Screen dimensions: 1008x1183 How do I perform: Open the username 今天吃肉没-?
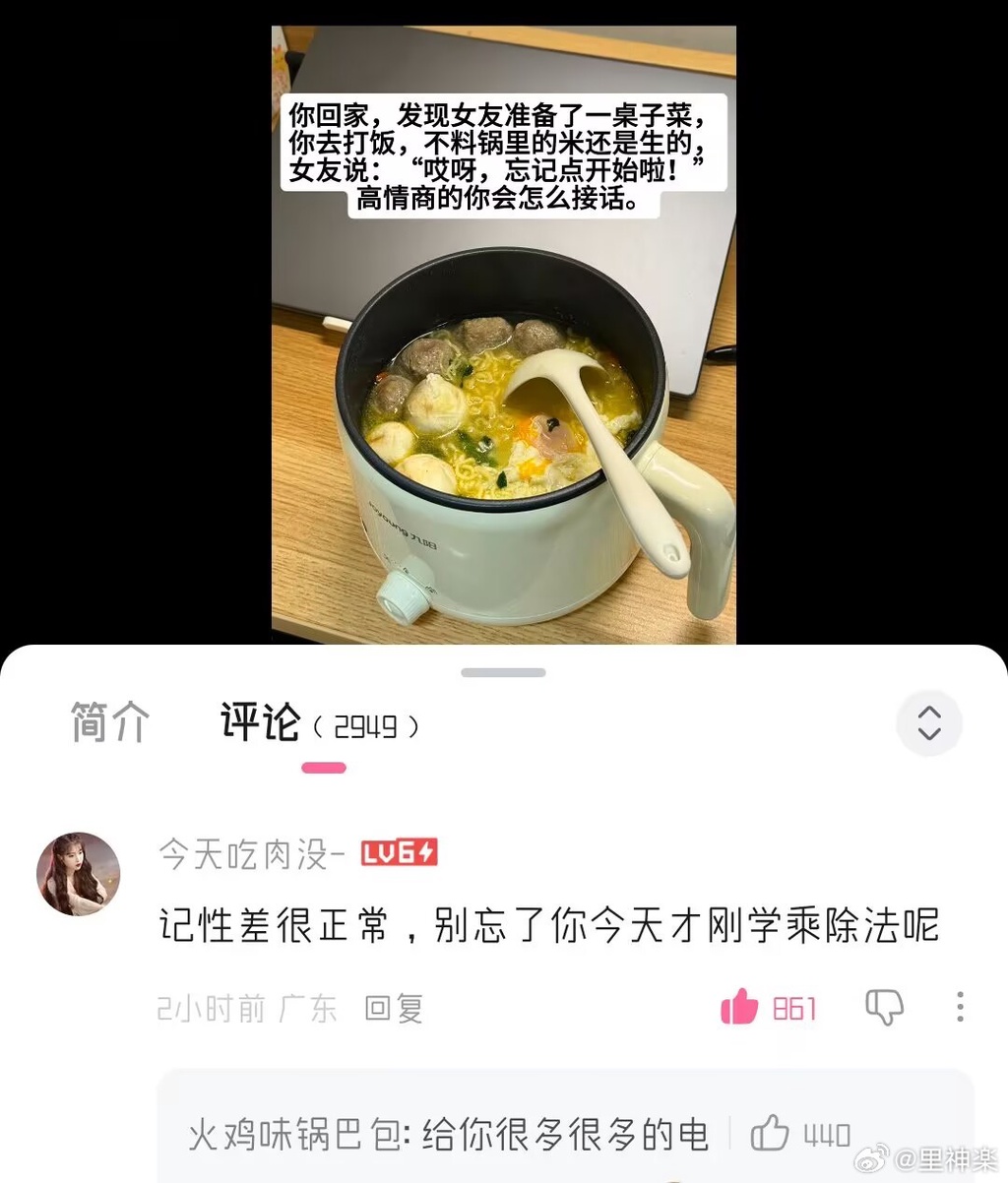pyautogui.click(x=251, y=854)
